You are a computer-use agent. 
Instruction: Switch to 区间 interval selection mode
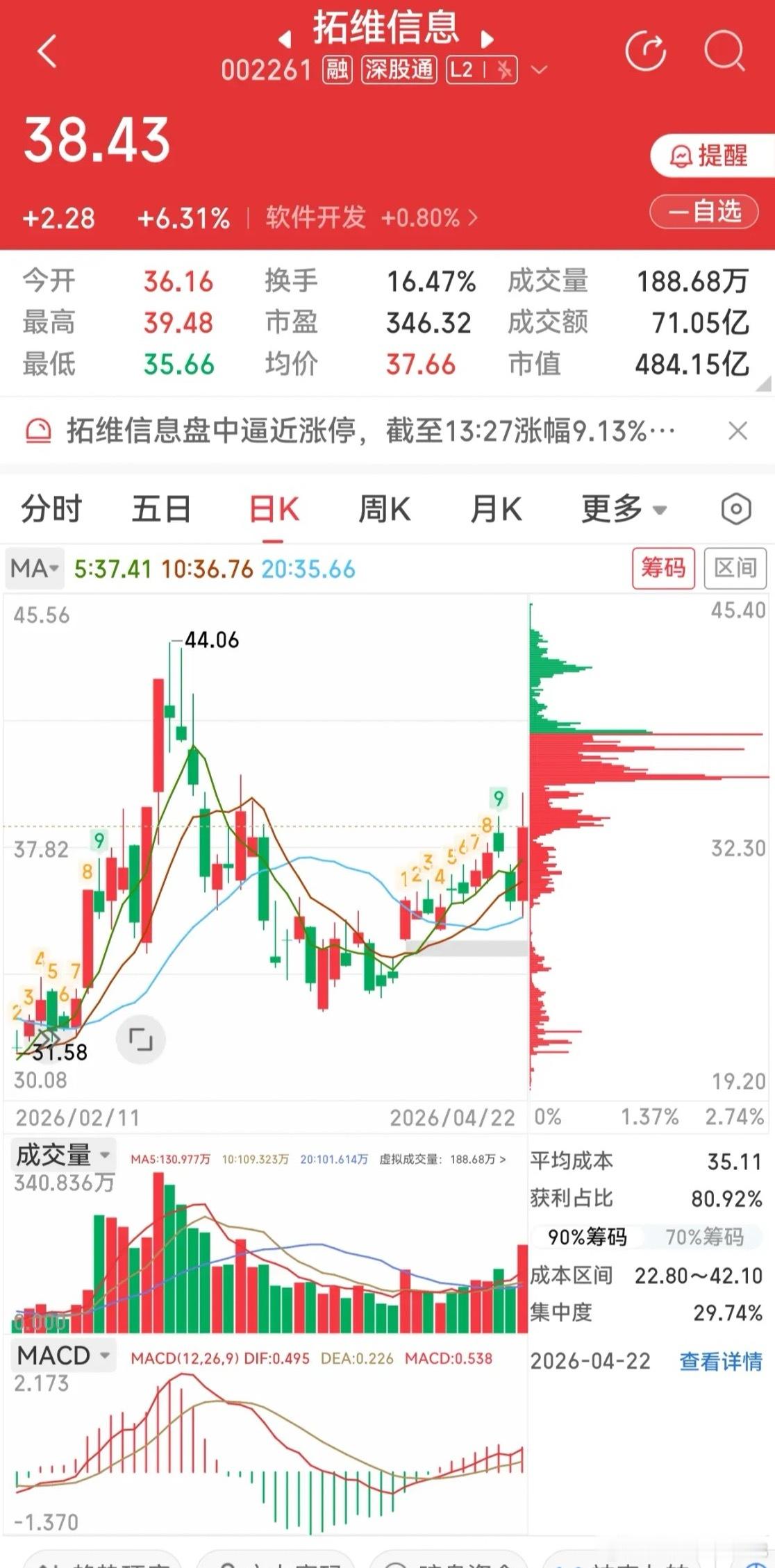coord(735,568)
